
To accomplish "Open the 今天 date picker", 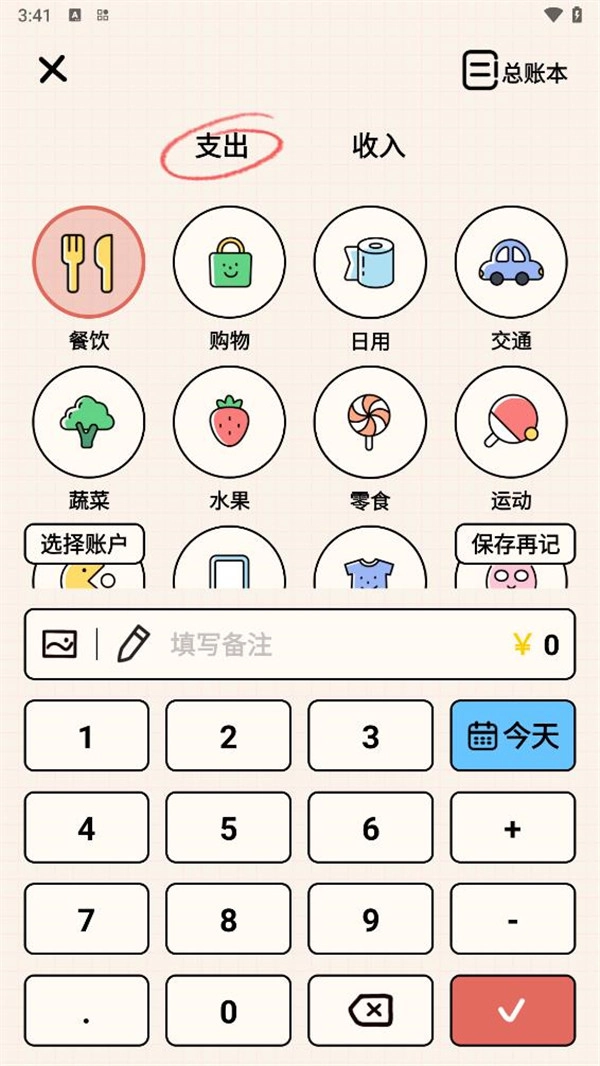I will pyautogui.click(x=513, y=736).
